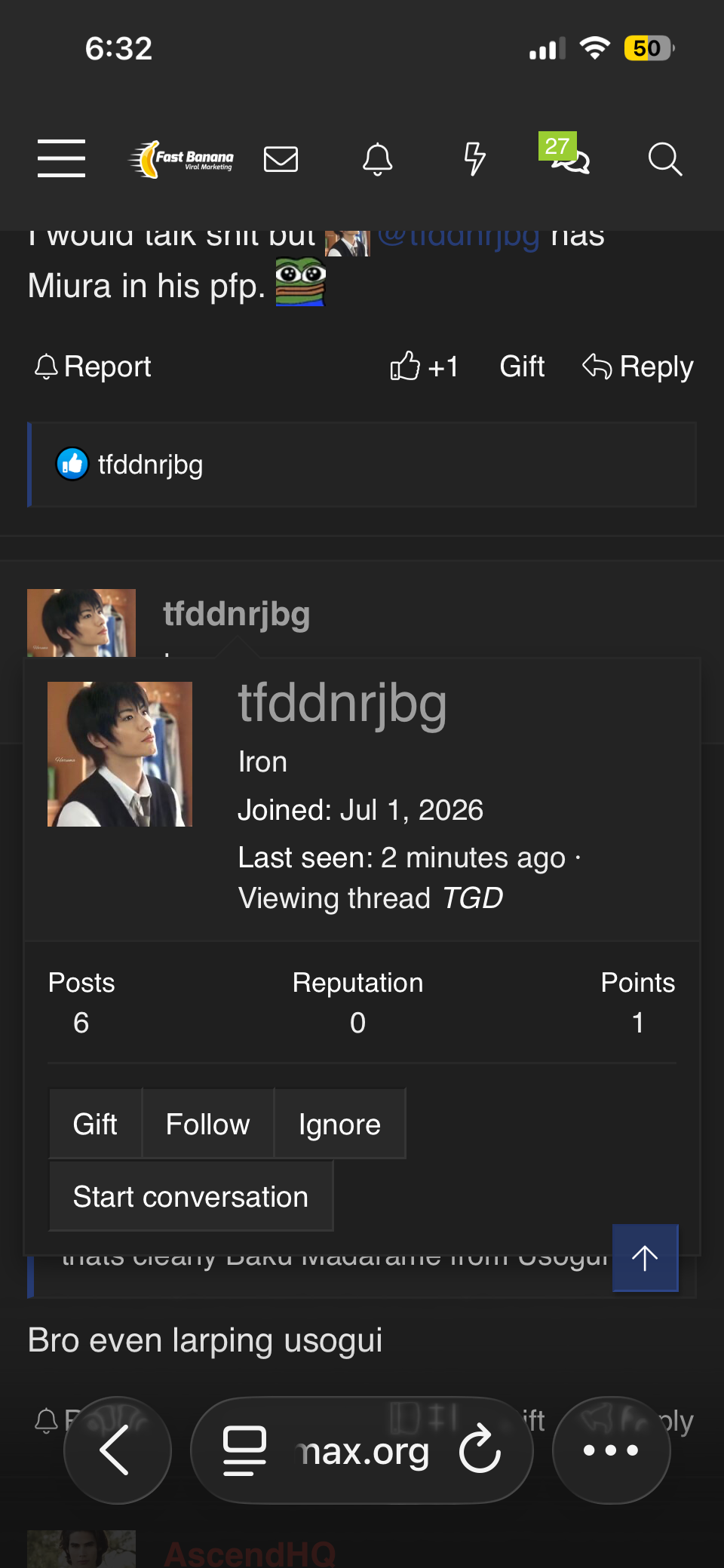The height and width of the screenshot is (1568, 724).
Task: Go back in the browser
Action: tap(117, 1450)
